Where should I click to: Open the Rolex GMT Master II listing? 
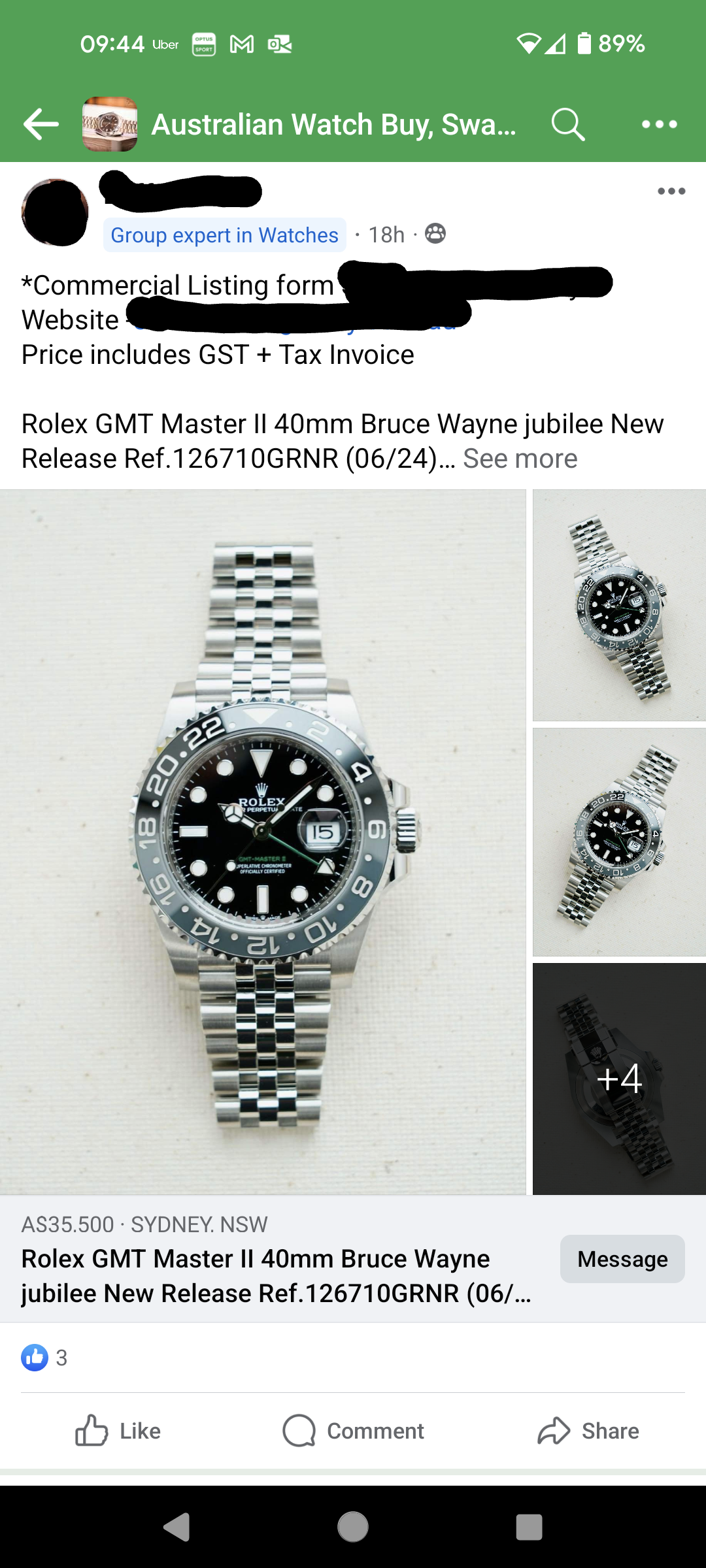(x=275, y=1275)
